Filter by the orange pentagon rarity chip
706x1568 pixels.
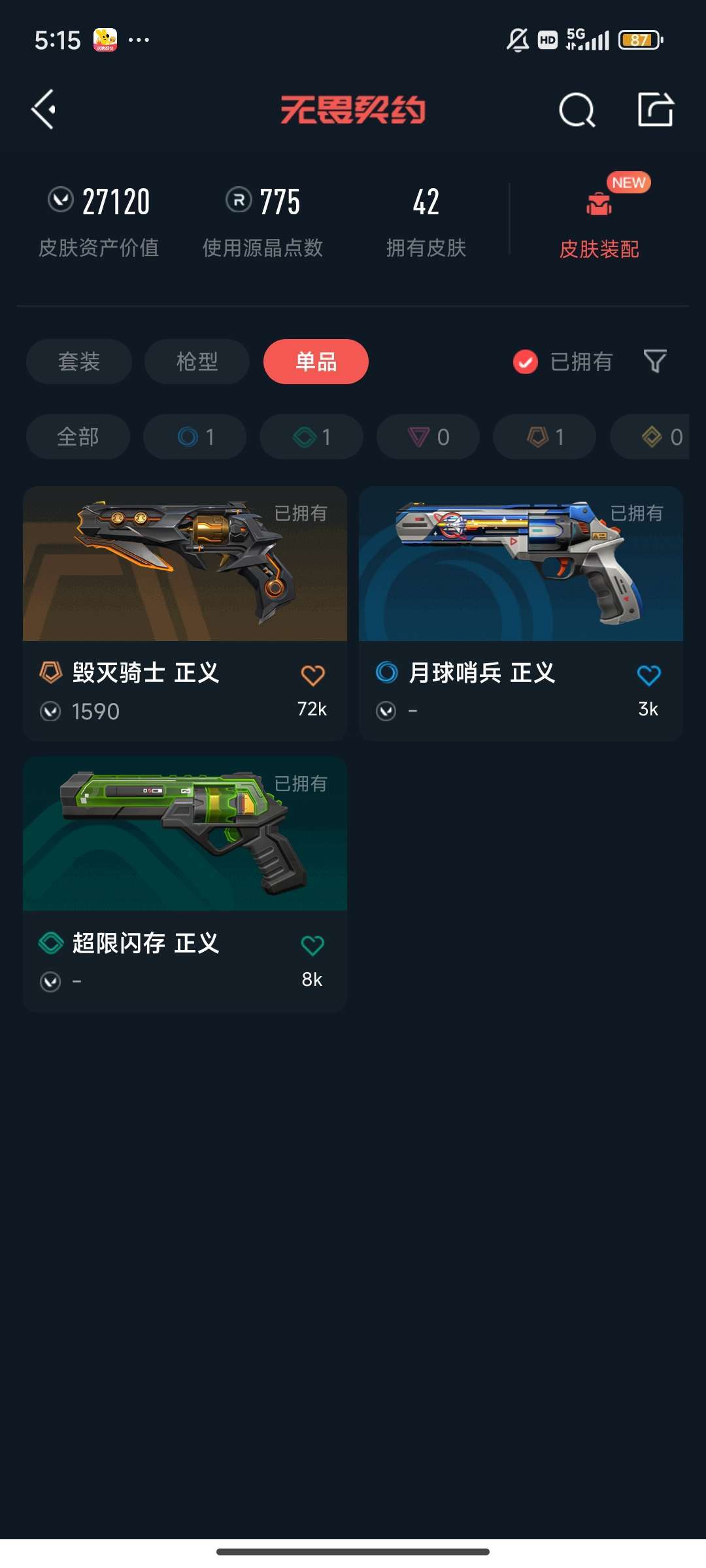point(545,436)
